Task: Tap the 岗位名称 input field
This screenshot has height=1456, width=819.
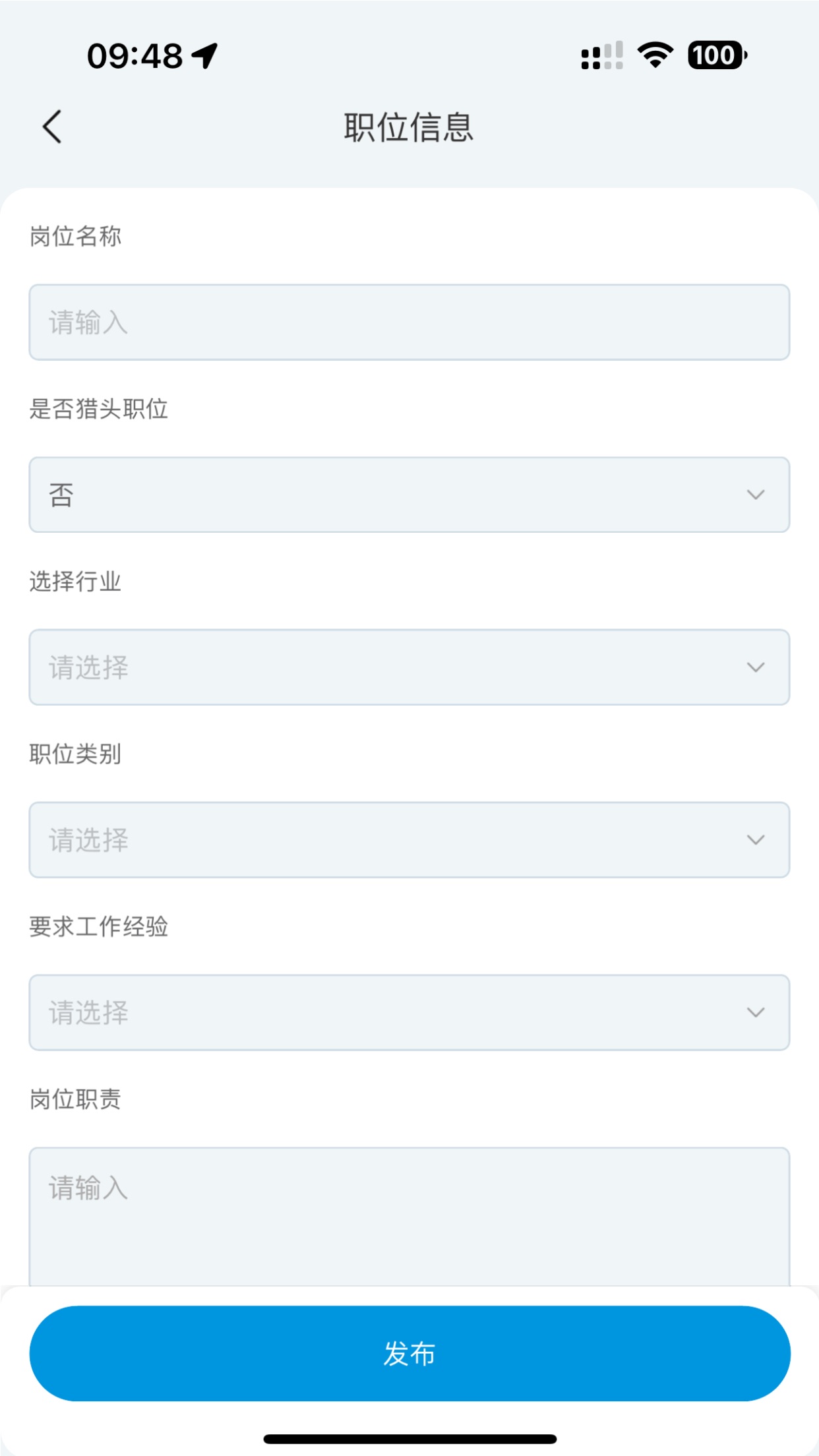Action: 409,322
